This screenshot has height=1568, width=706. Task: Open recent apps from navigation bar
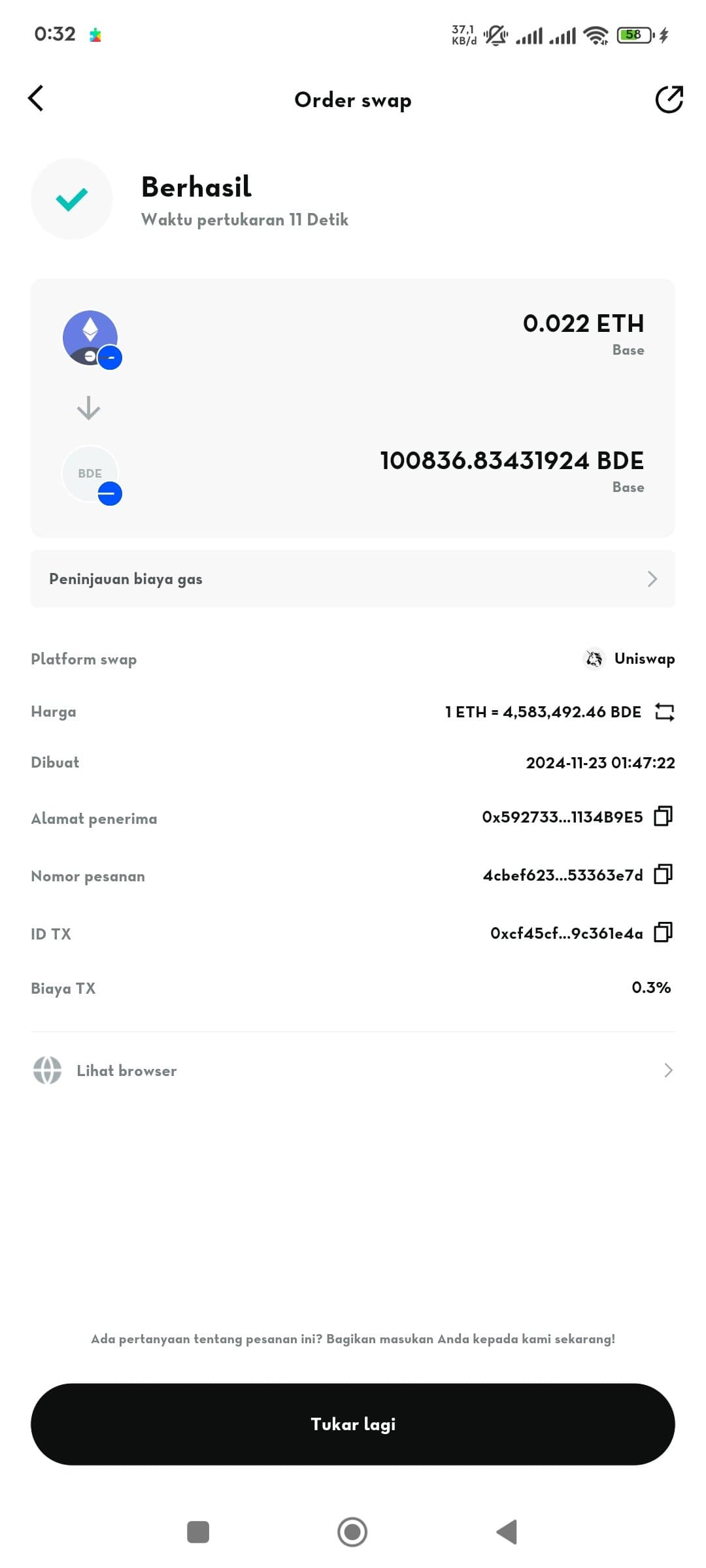point(198,1531)
